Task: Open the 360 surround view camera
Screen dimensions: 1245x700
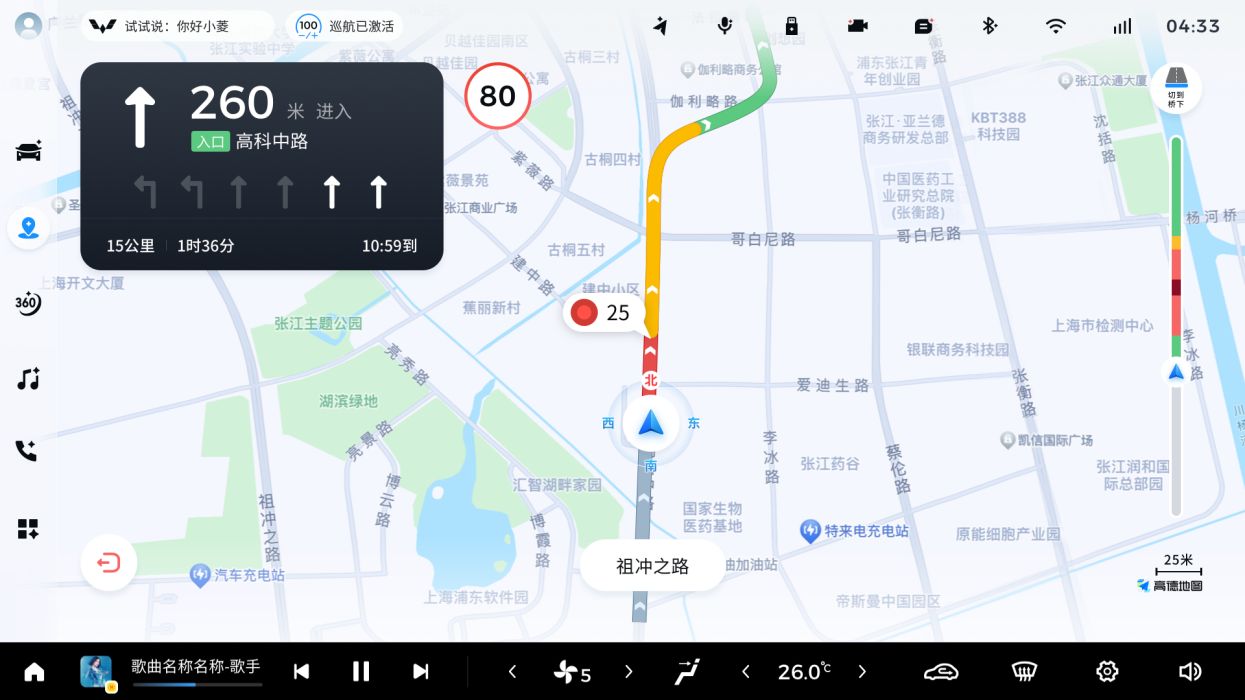Action: (x=29, y=303)
